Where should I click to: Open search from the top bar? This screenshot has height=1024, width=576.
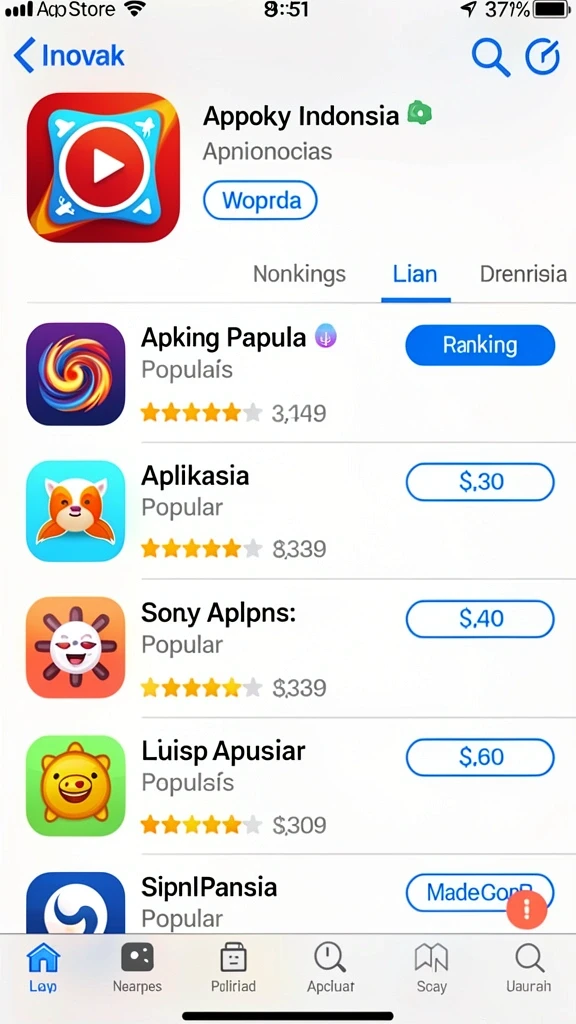click(490, 57)
